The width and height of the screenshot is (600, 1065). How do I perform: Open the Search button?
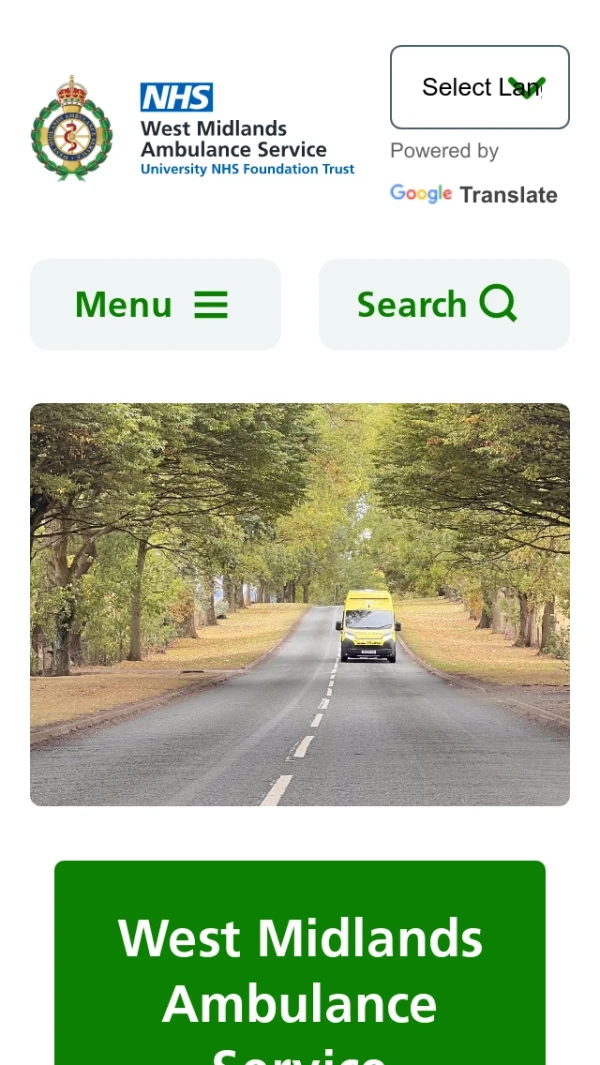[443, 304]
